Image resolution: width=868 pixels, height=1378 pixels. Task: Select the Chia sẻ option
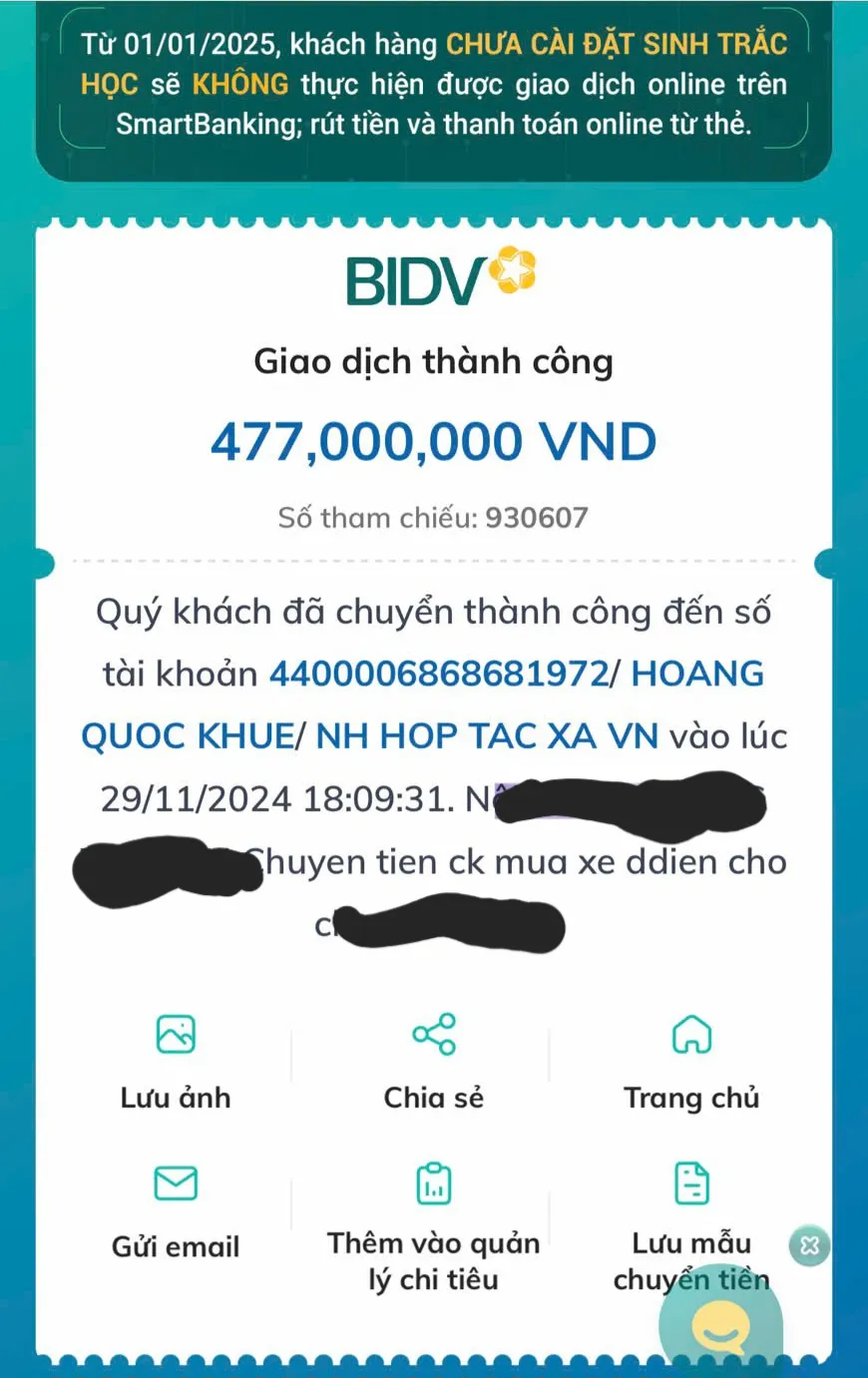[433, 1097]
